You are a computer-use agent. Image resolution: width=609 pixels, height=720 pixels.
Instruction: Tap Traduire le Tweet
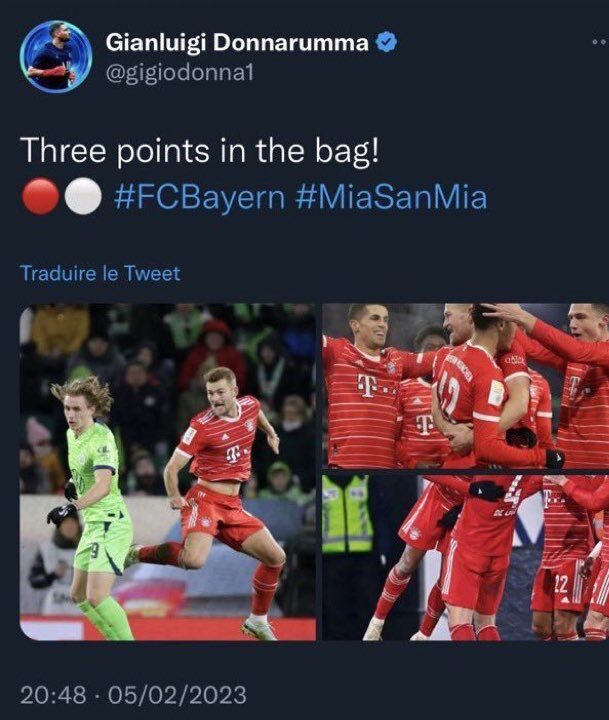click(x=100, y=272)
